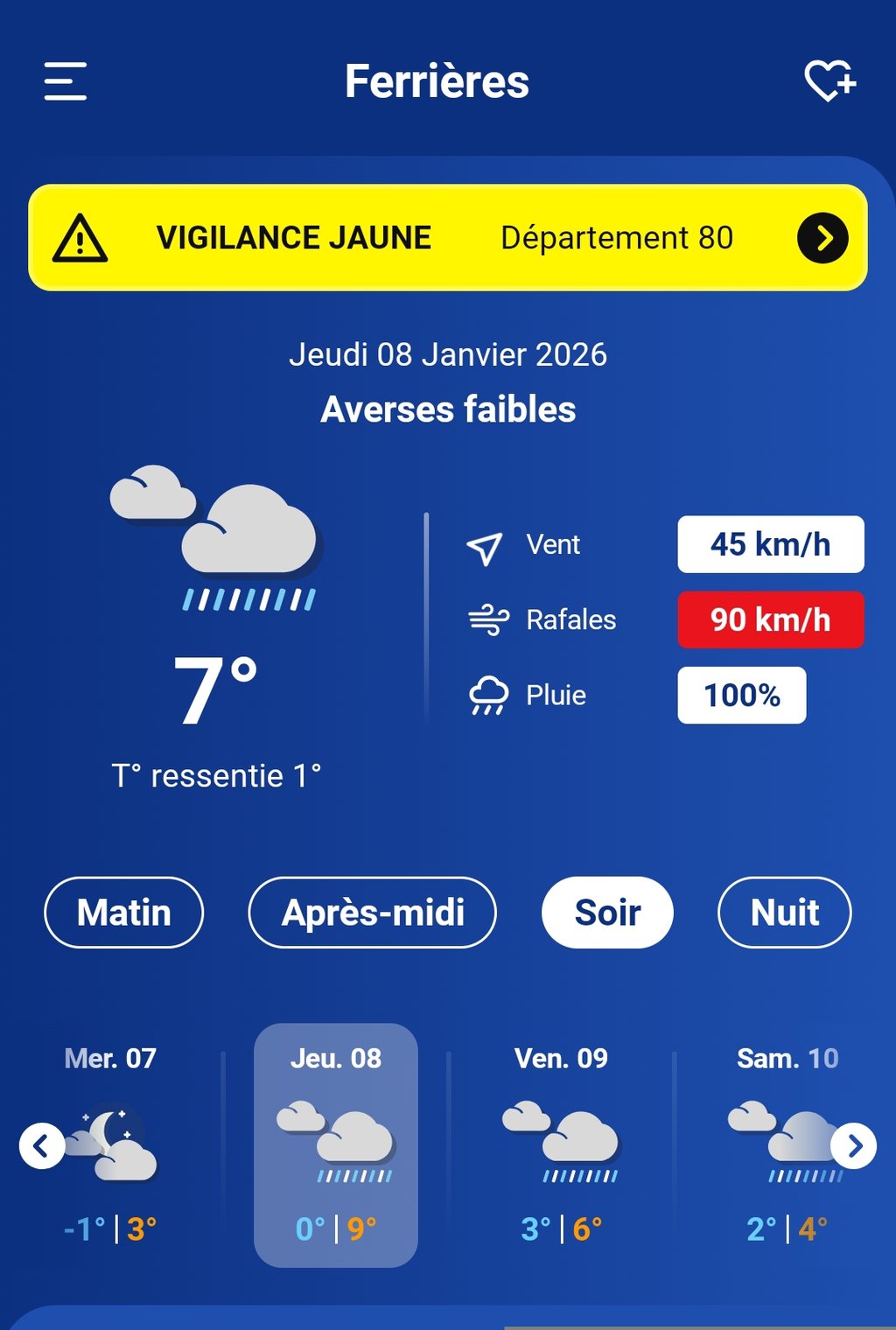Screen dimensions: 896x1330
Task: Add Ferrières to favorites
Action: (x=829, y=81)
